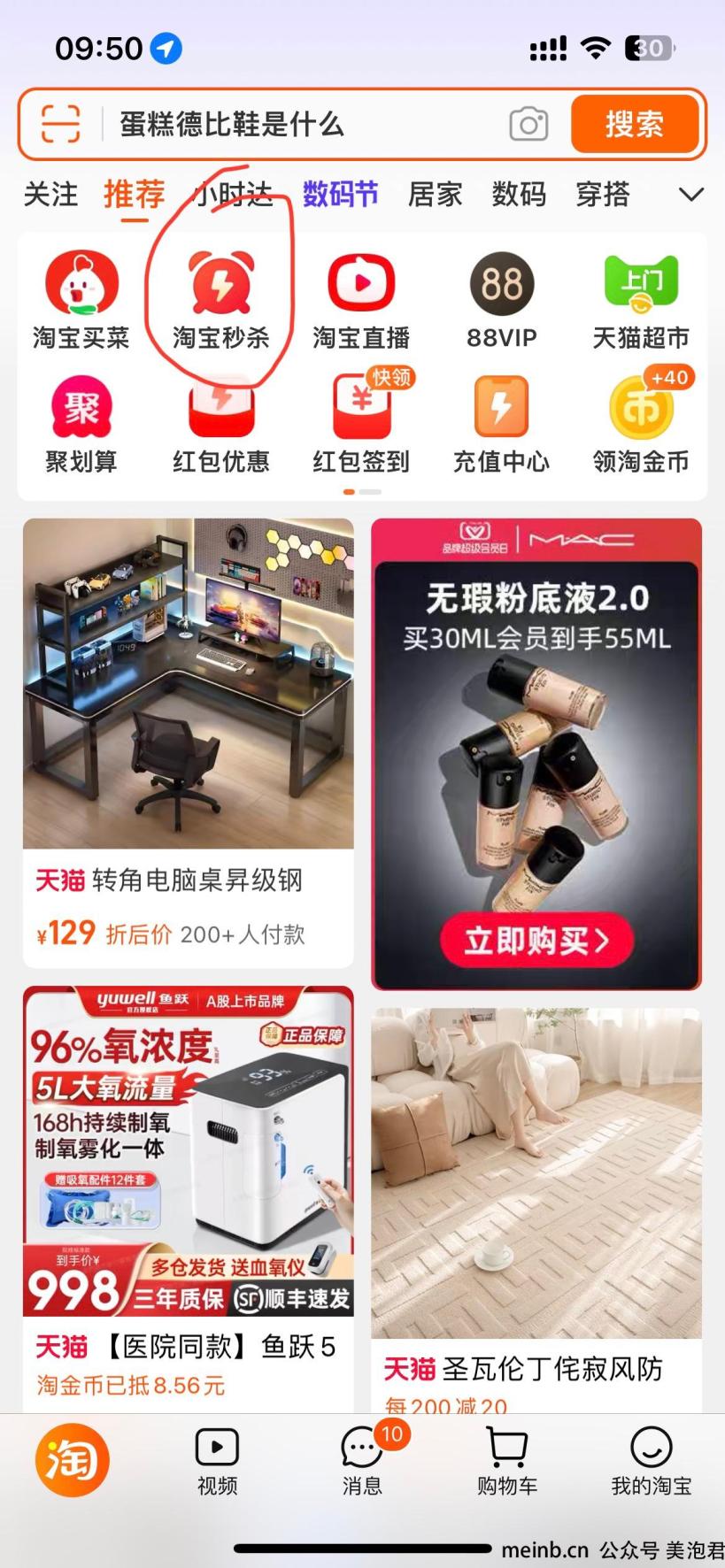Tap the orange 搜索 button
The height and width of the screenshot is (1568, 725).
(x=634, y=124)
